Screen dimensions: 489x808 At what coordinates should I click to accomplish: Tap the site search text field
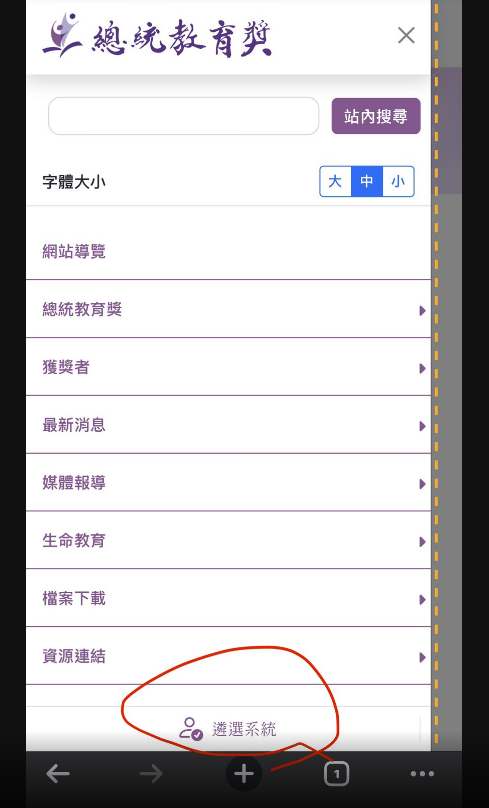183,116
